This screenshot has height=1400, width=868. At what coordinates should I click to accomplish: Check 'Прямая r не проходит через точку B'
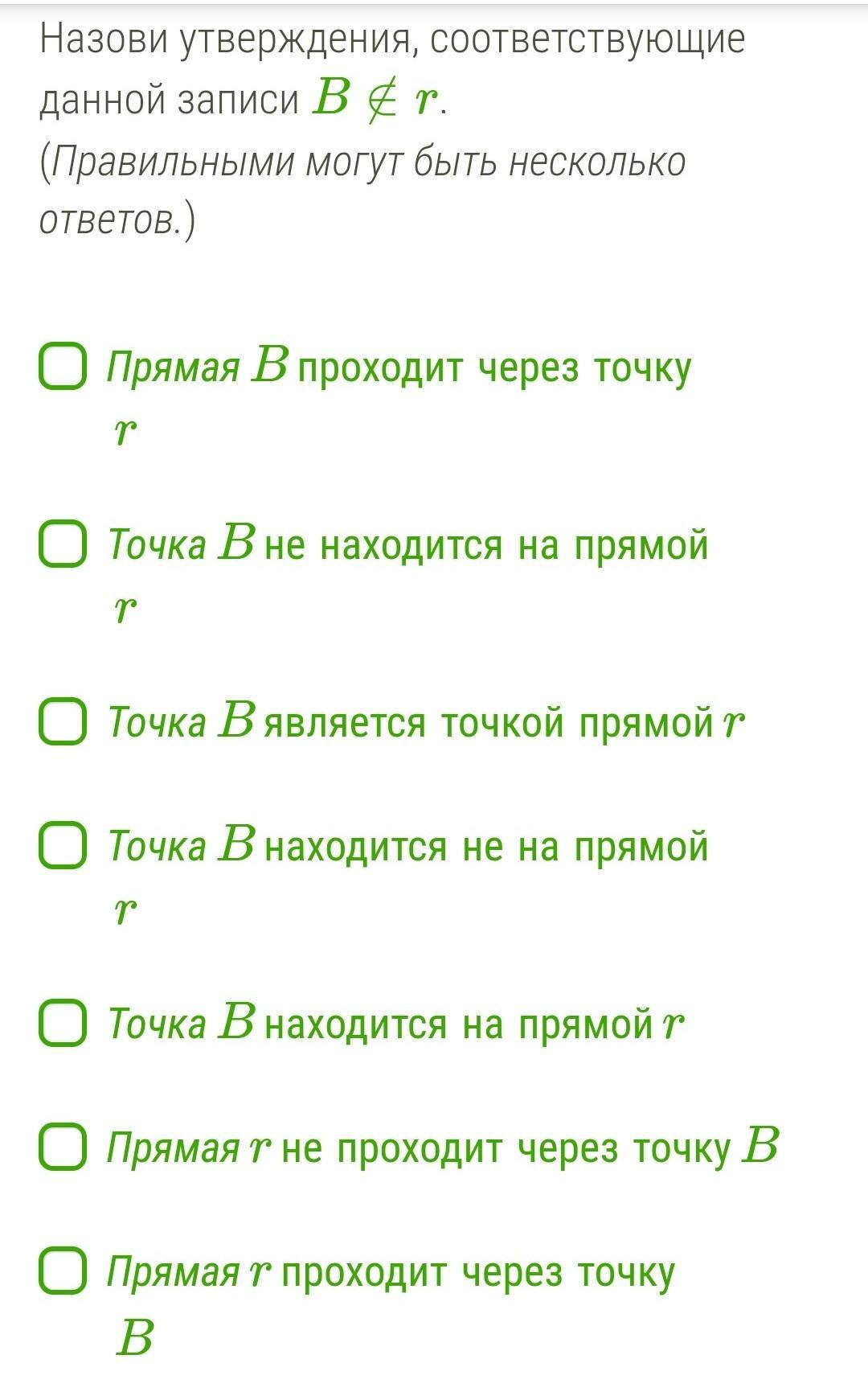click(62, 1147)
